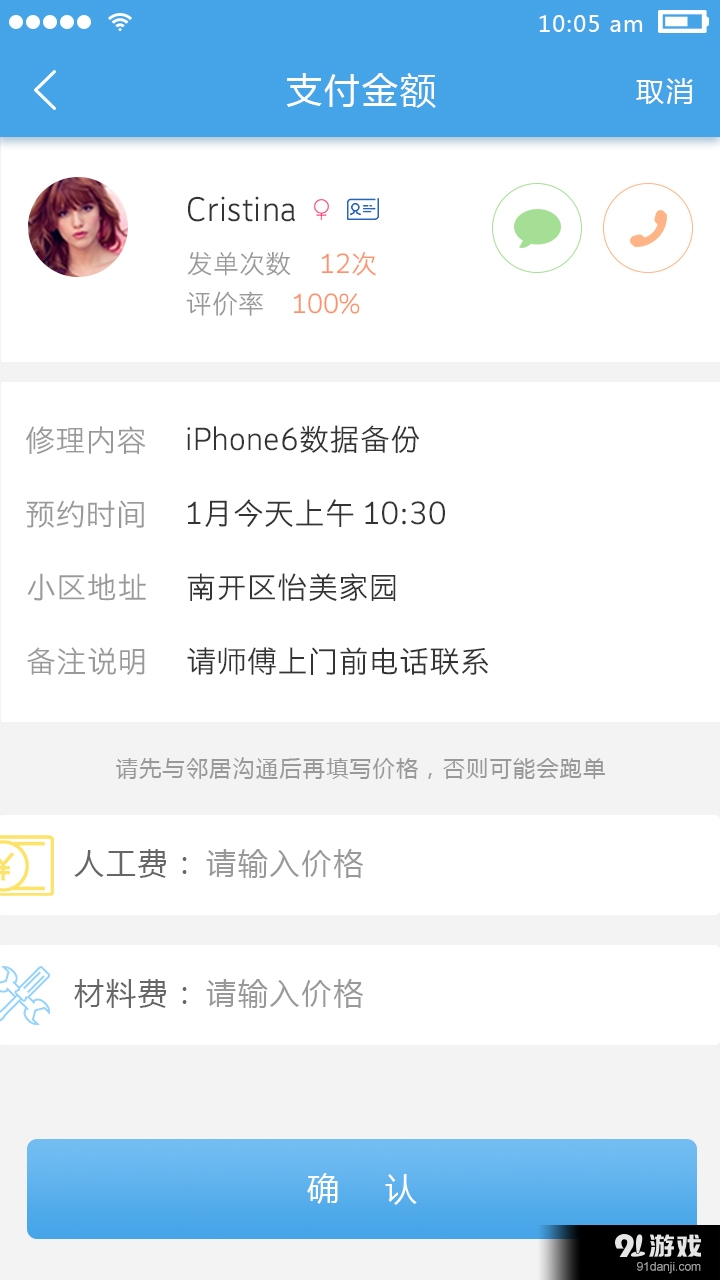
Task: Click the iPhone6数据备份 repair content text
Action: [303, 440]
